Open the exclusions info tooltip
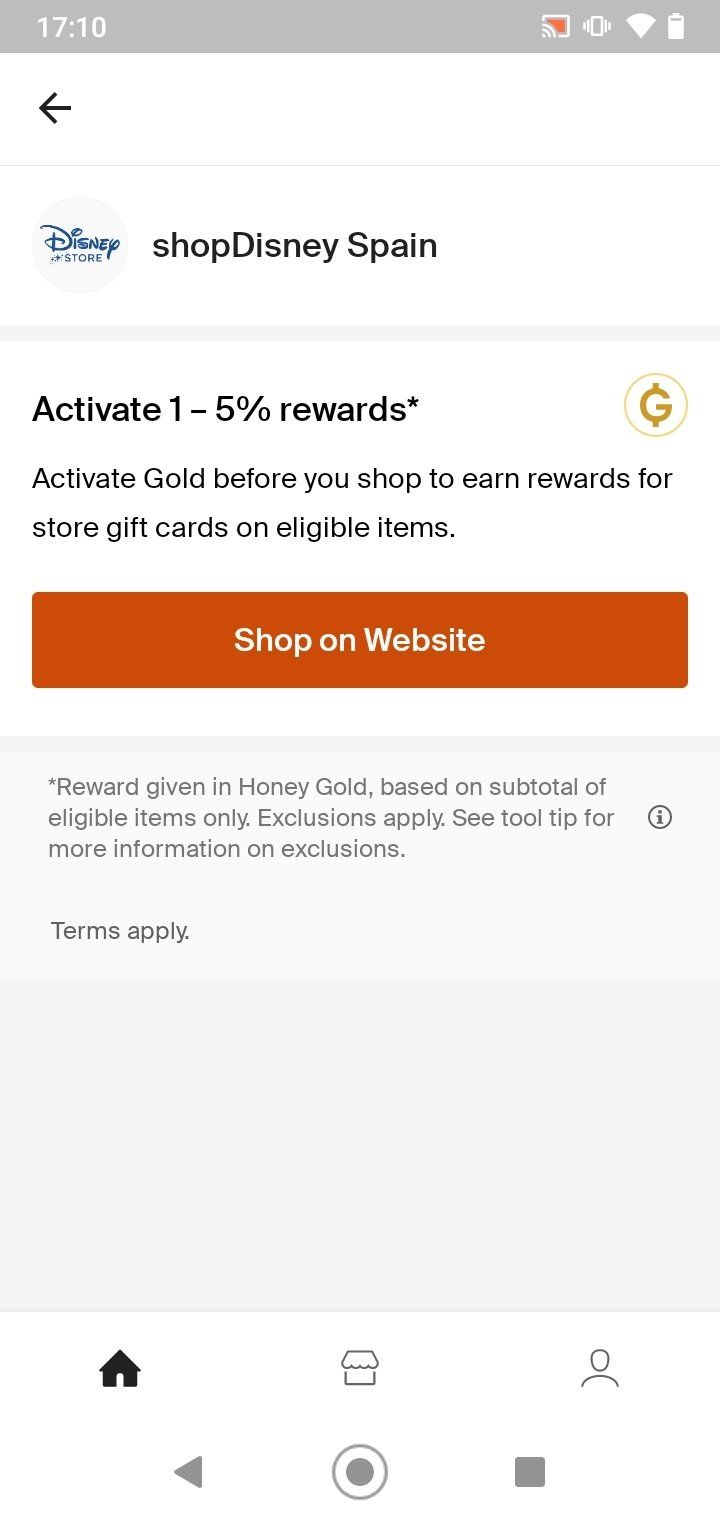The height and width of the screenshot is (1520, 720). pyautogui.click(x=660, y=818)
